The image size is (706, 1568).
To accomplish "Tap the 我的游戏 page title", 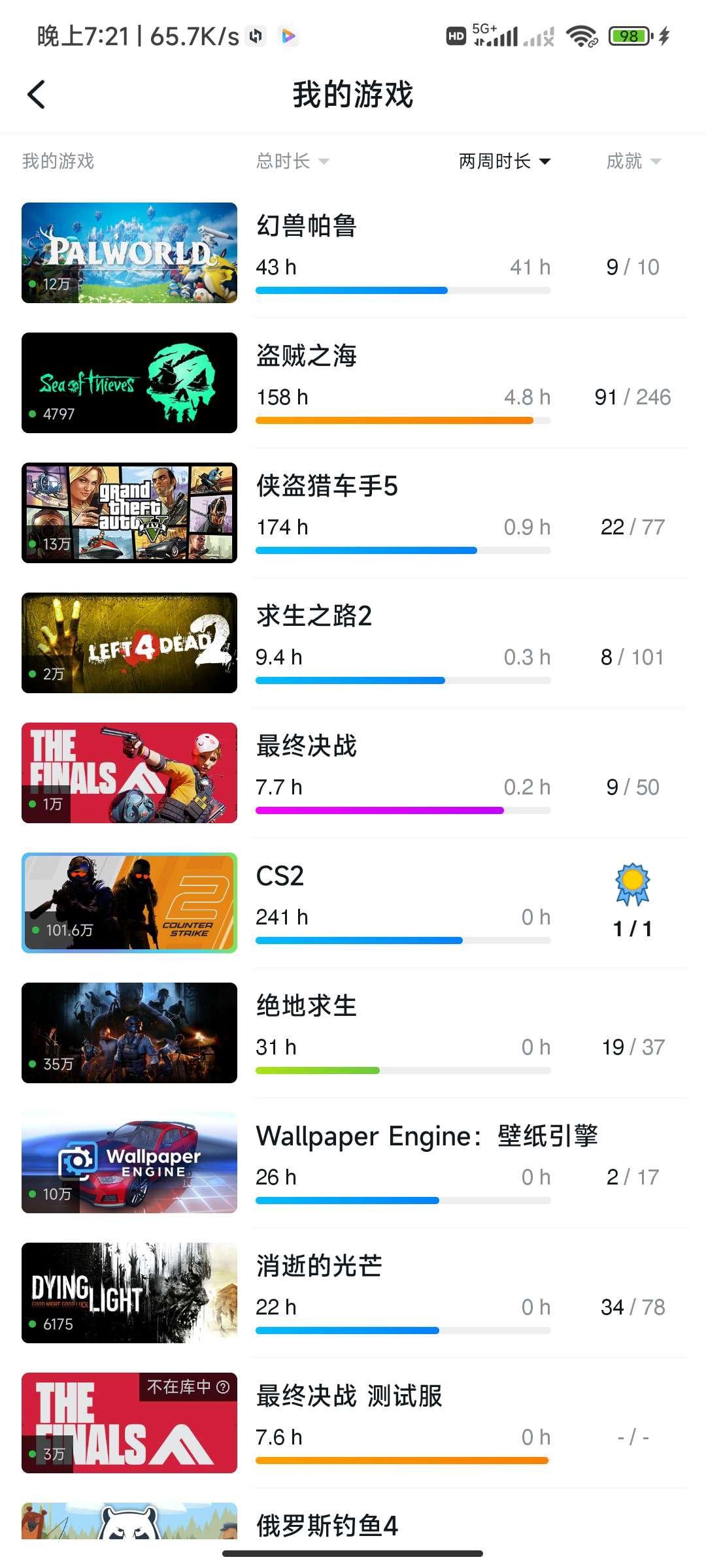I will (353, 93).
